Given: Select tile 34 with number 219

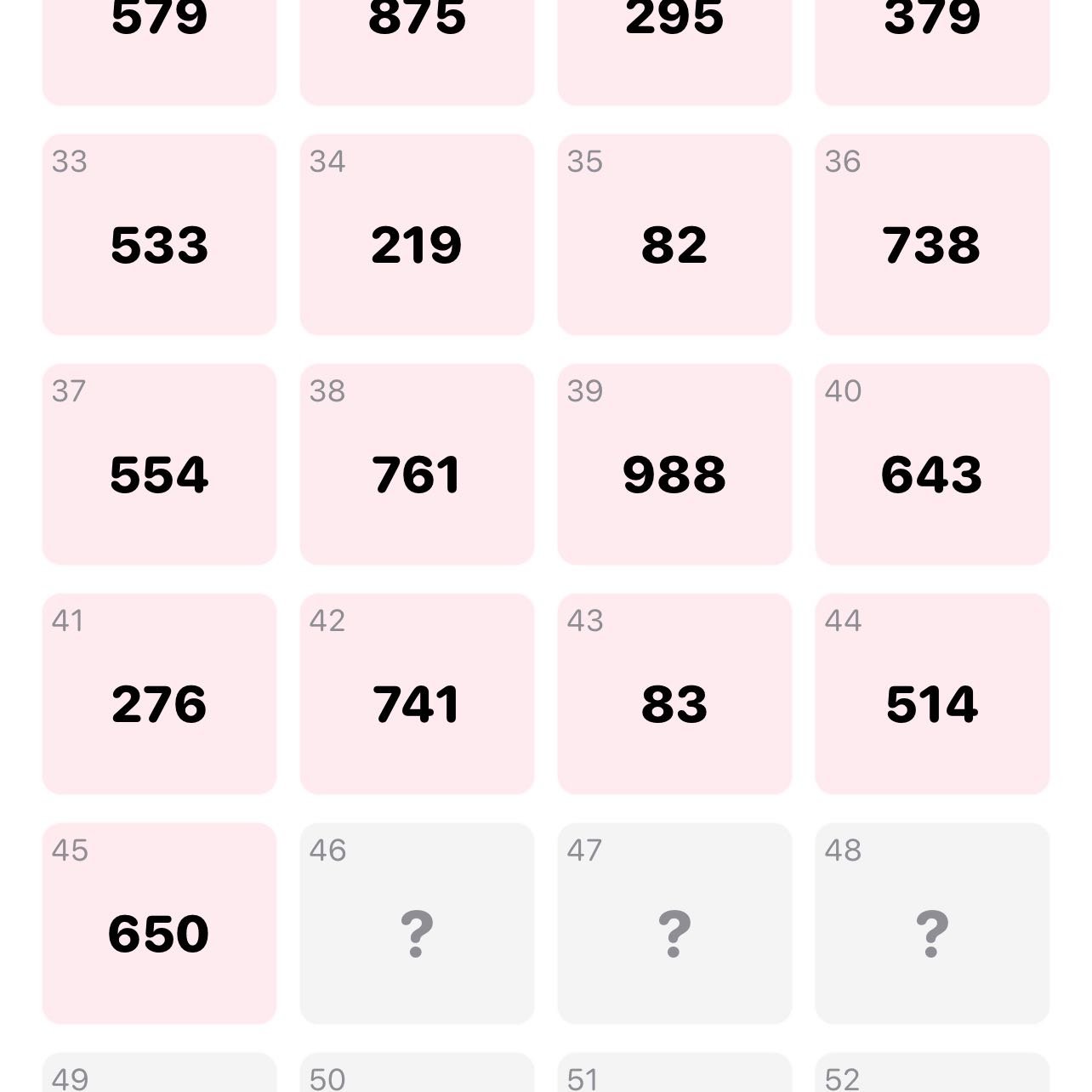Looking at the screenshot, I should click(x=417, y=235).
